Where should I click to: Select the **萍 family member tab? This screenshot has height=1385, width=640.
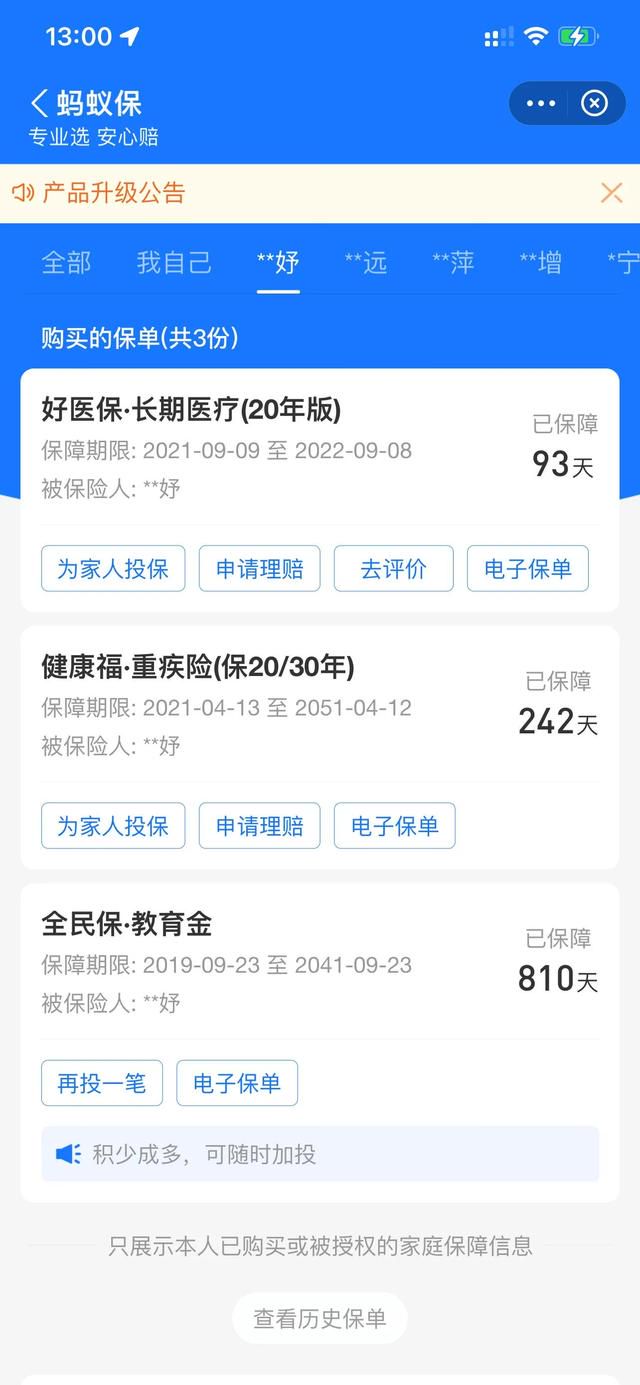click(453, 263)
